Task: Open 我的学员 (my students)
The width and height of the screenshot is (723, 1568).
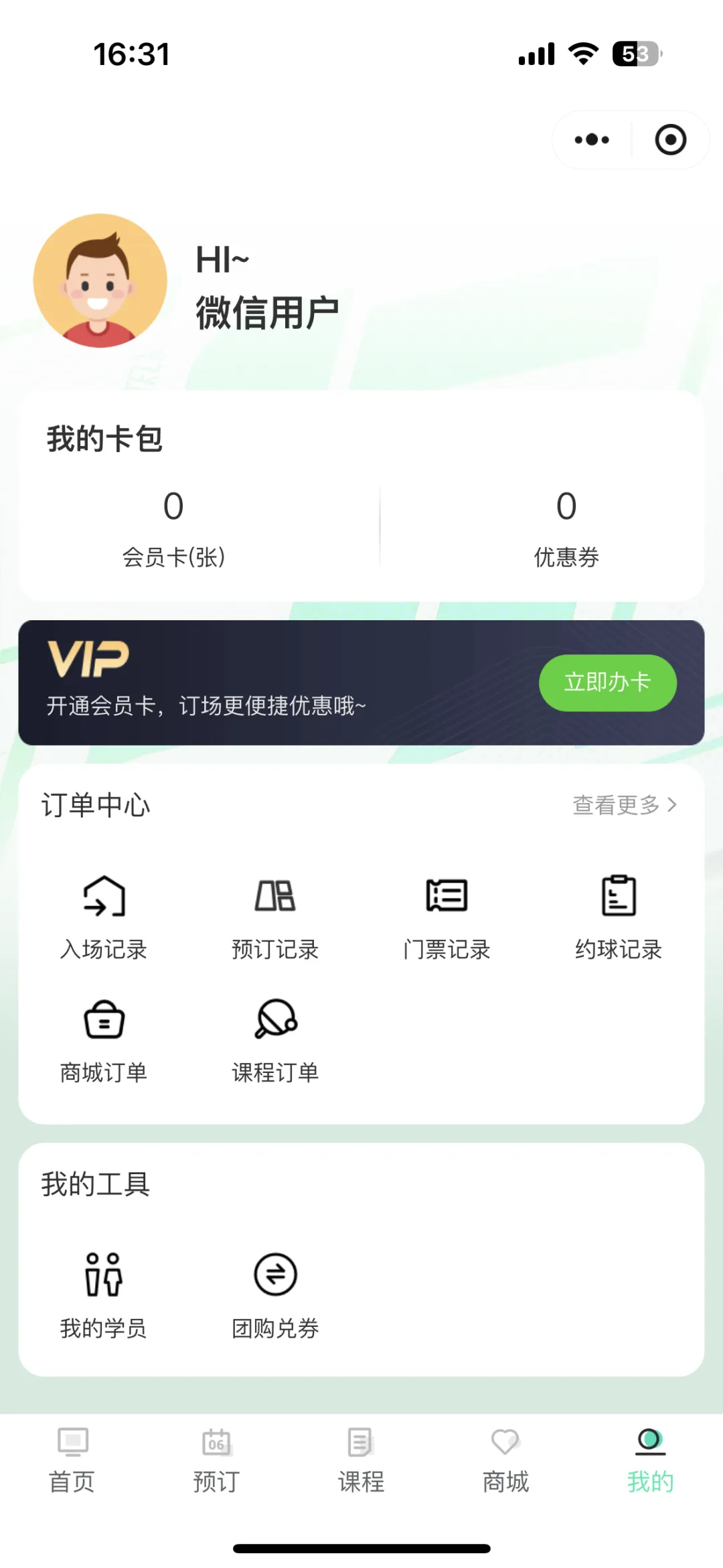Action: pyautogui.click(x=104, y=1293)
